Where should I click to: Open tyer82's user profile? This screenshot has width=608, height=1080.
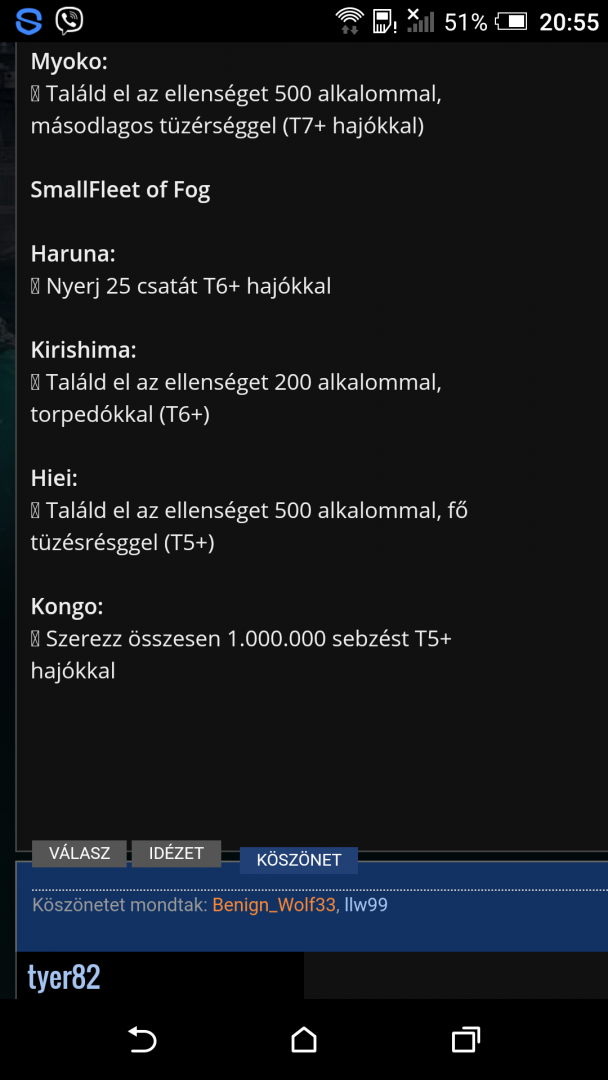pos(64,977)
